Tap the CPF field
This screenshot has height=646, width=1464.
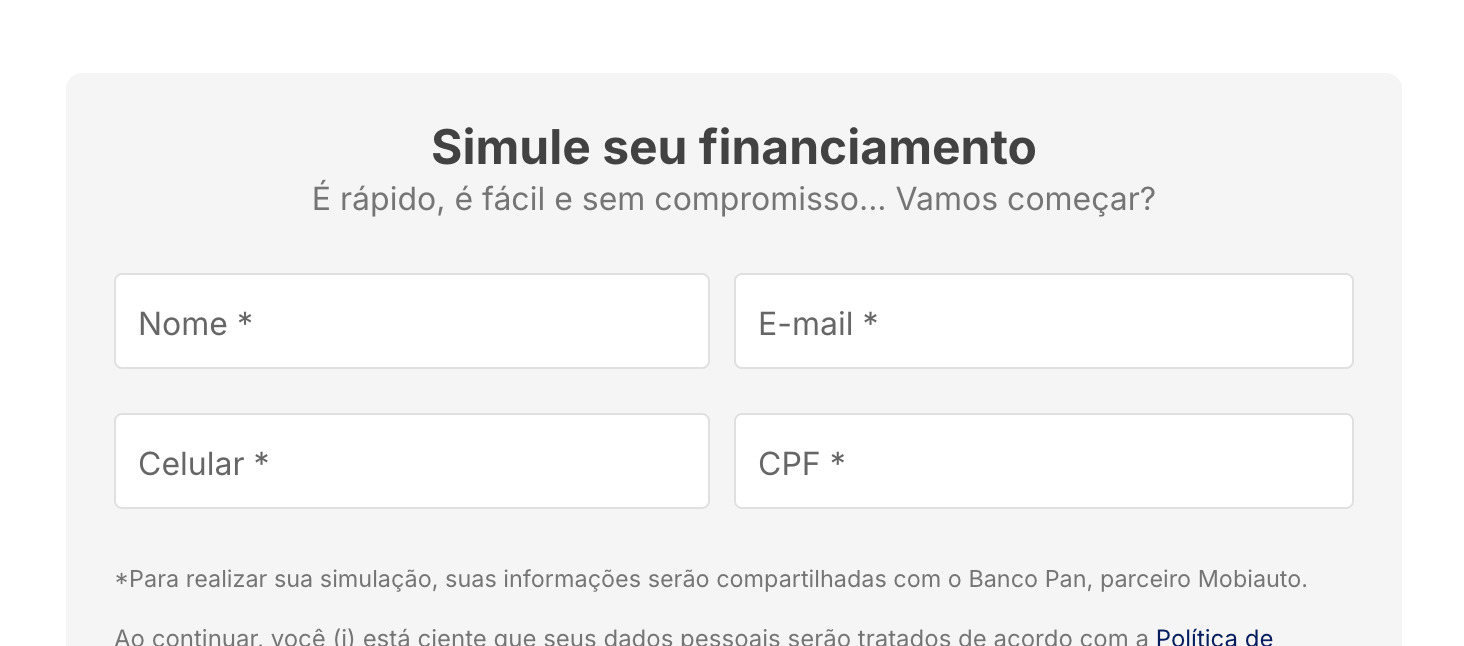point(1043,462)
